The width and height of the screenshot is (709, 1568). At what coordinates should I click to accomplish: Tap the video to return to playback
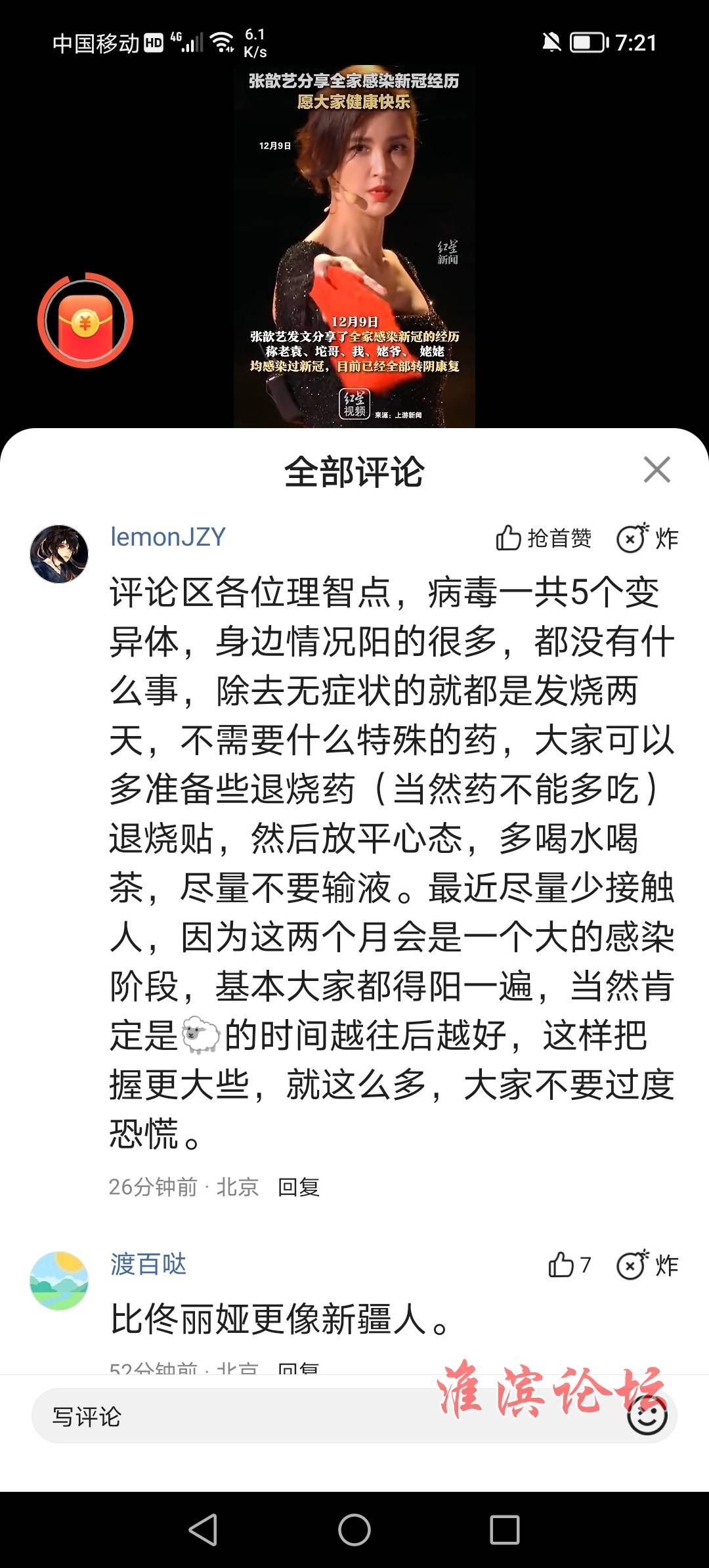point(354,250)
